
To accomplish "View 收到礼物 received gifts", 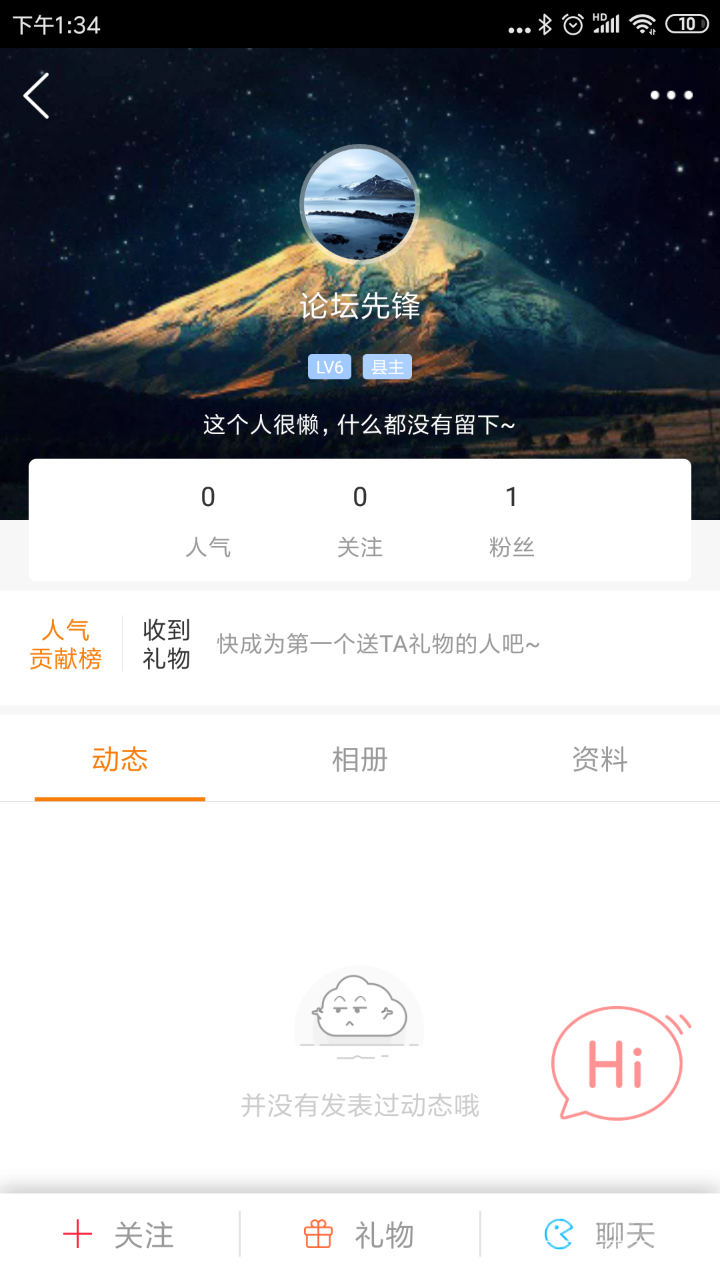I will click(x=167, y=645).
